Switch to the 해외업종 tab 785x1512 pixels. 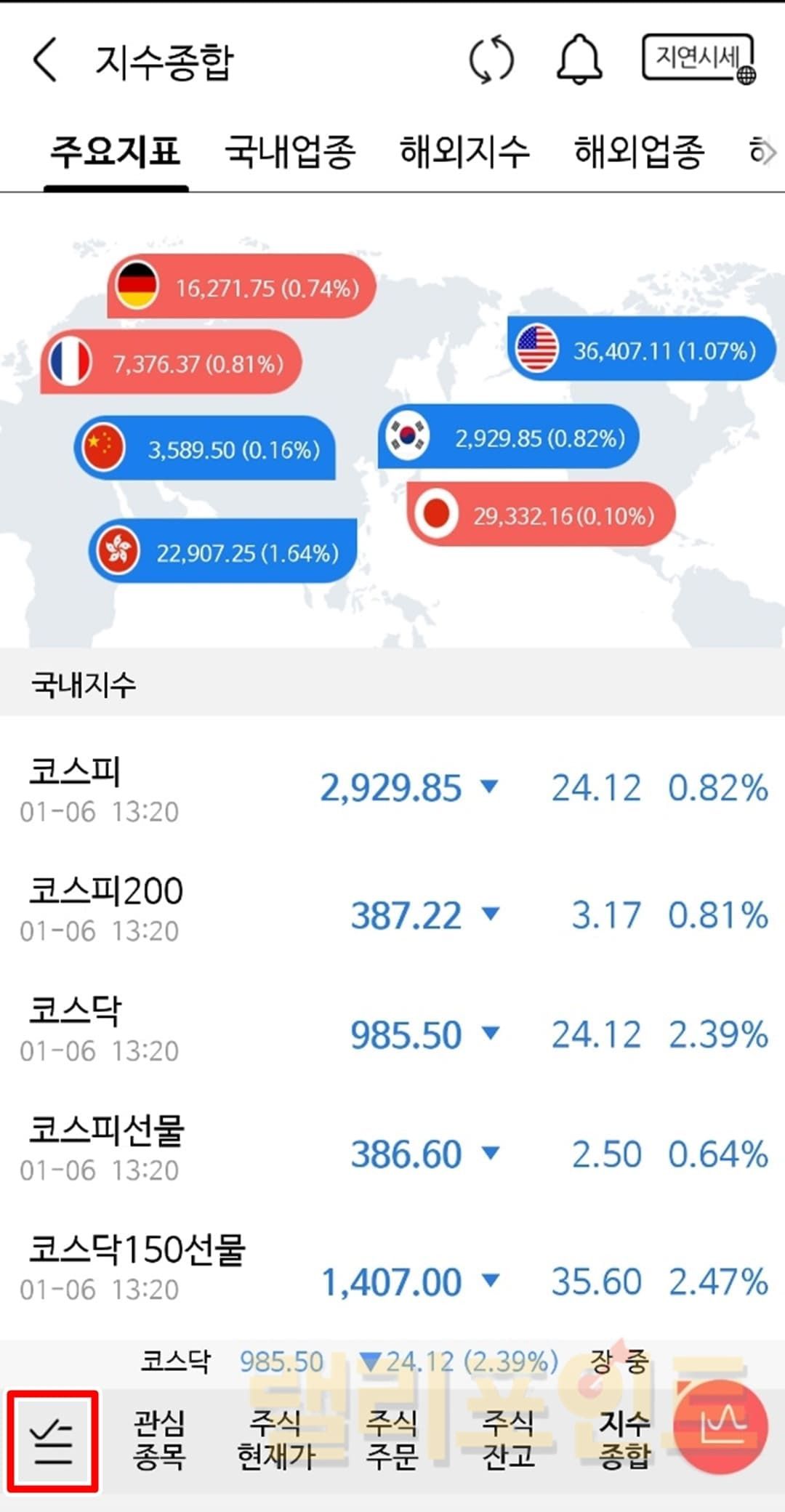[x=639, y=152]
